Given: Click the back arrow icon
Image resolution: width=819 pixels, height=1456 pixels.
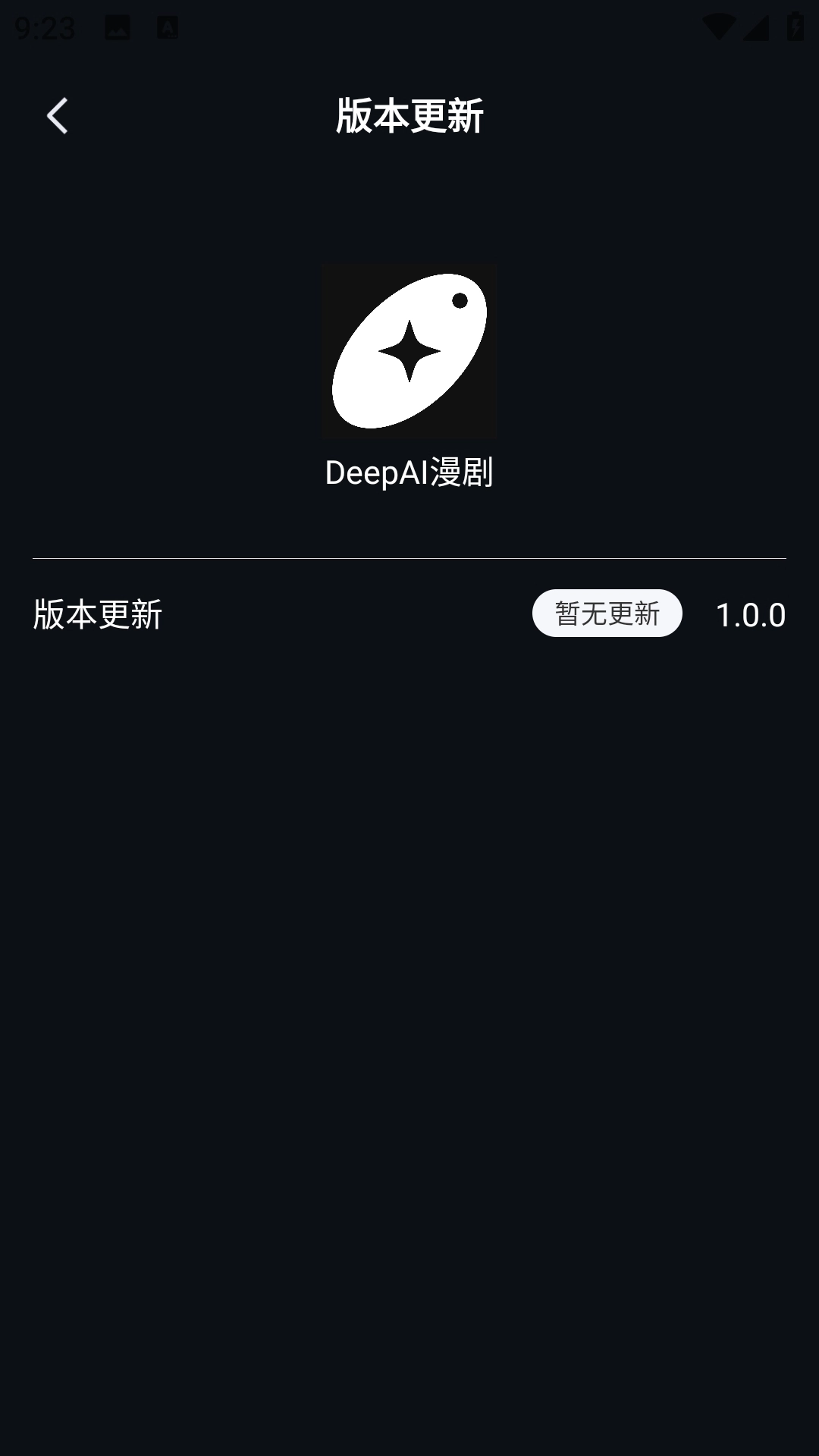Looking at the screenshot, I should (x=55, y=115).
